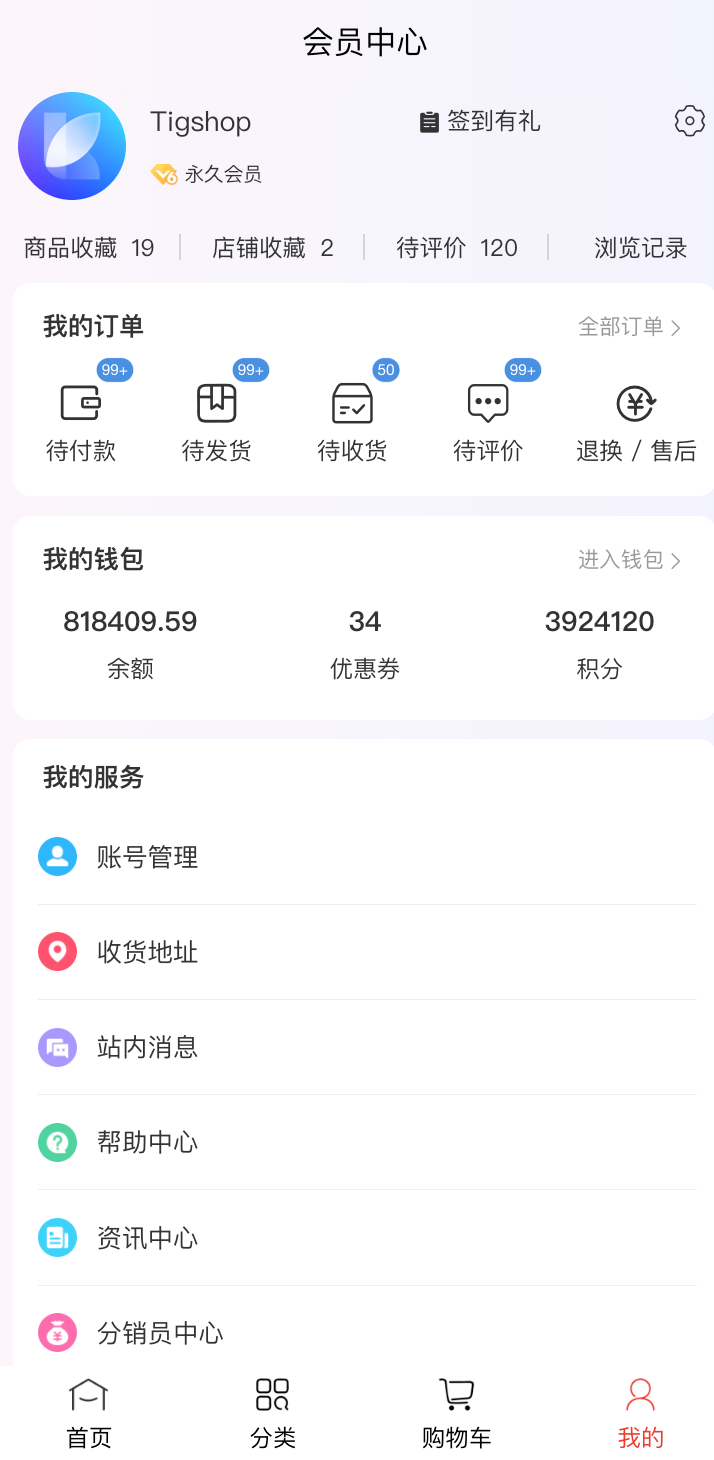Open the settings gear icon
Image resolution: width=714 pixels, height=1460 pixels.
tap(689, 121)
